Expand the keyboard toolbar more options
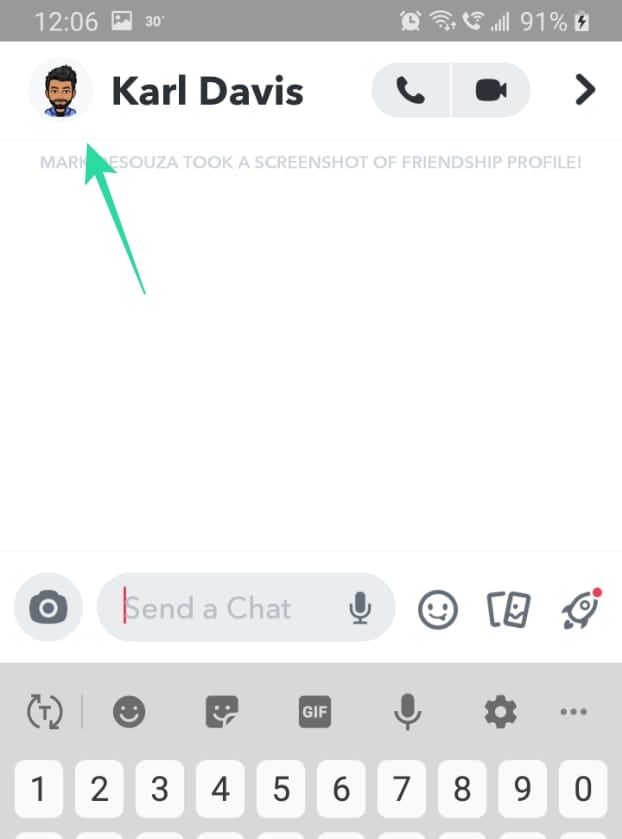This screenshot has width=622, height=839. coord(574,712)
